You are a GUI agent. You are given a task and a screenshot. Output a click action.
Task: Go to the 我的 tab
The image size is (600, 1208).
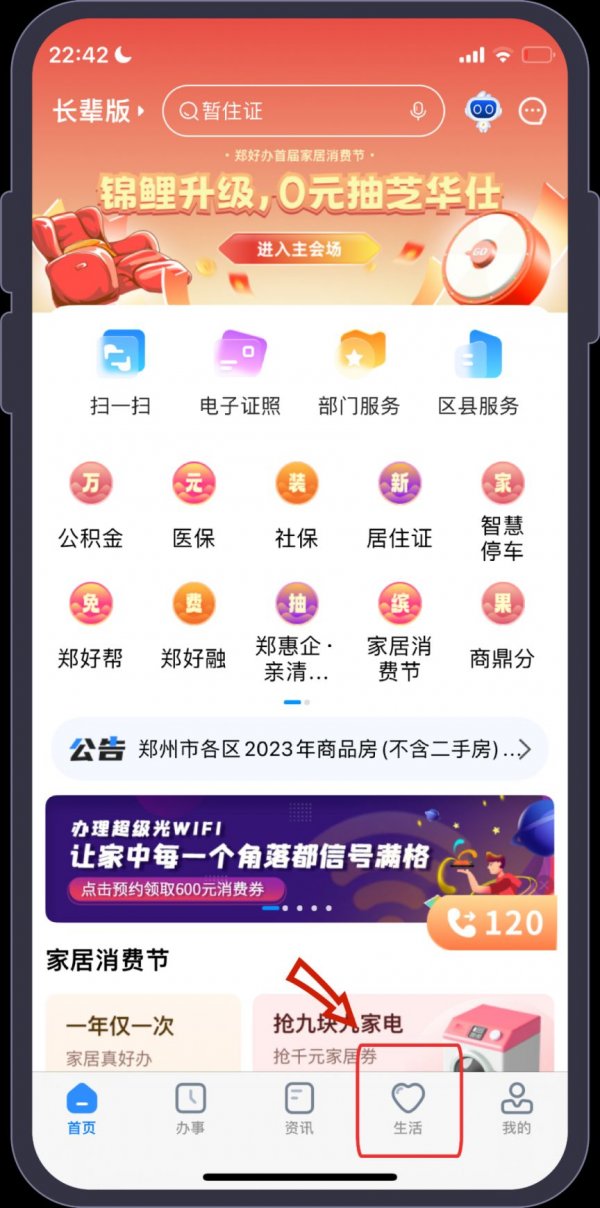point(516,1108)
